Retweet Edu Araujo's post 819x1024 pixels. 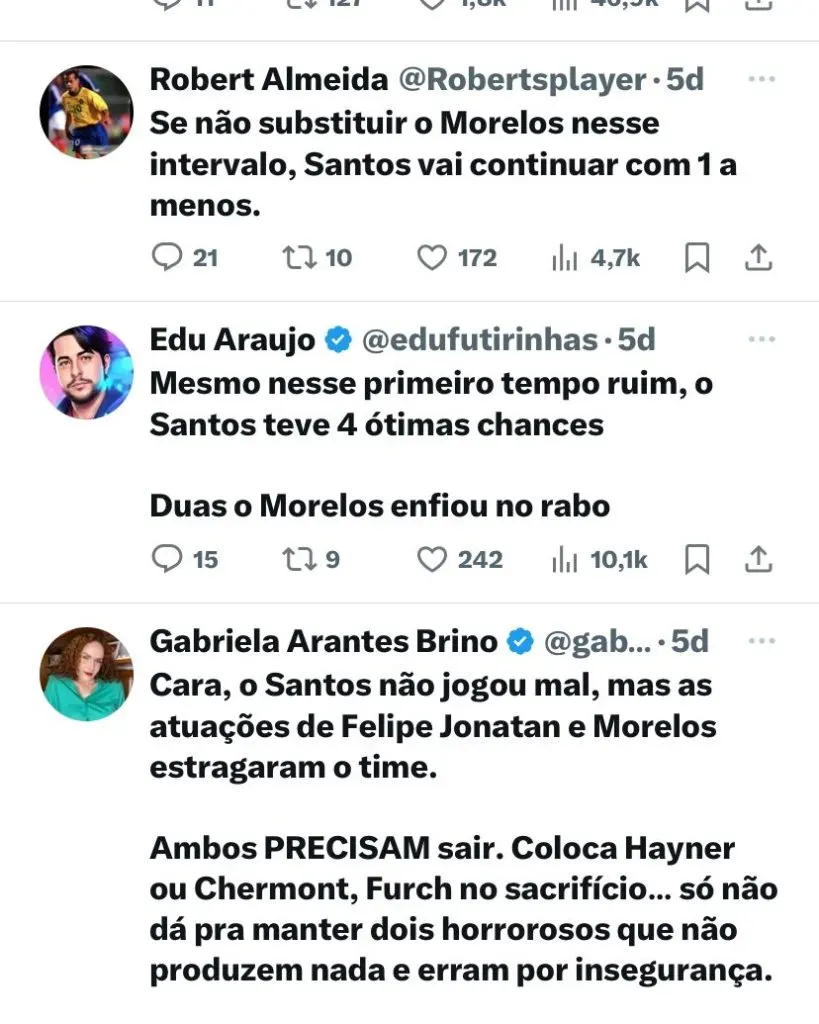pyautogui.click(x=297, y=559)
